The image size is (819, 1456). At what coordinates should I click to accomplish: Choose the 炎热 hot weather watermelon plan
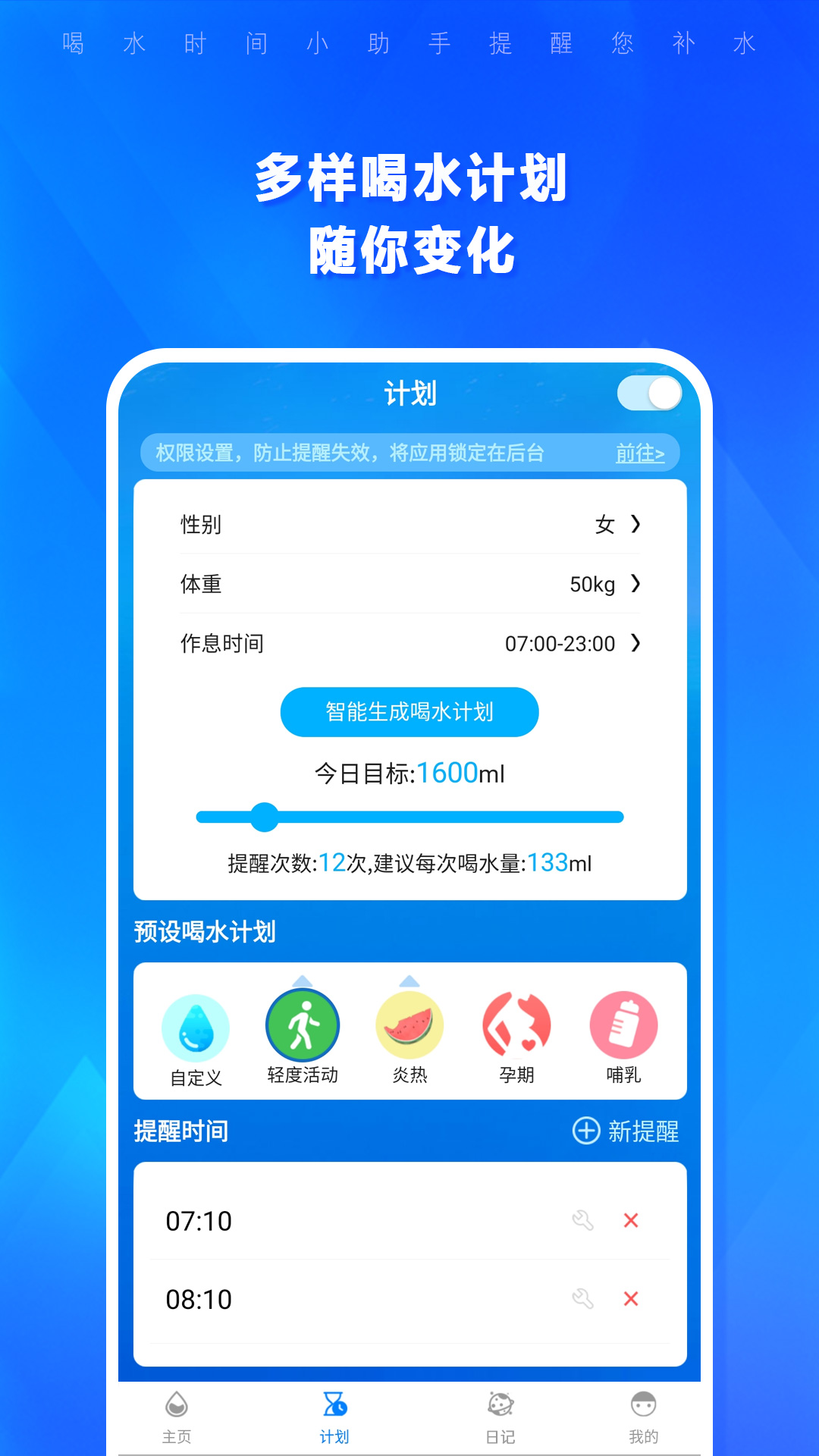pyautogui.click(x=409, y=1025)
